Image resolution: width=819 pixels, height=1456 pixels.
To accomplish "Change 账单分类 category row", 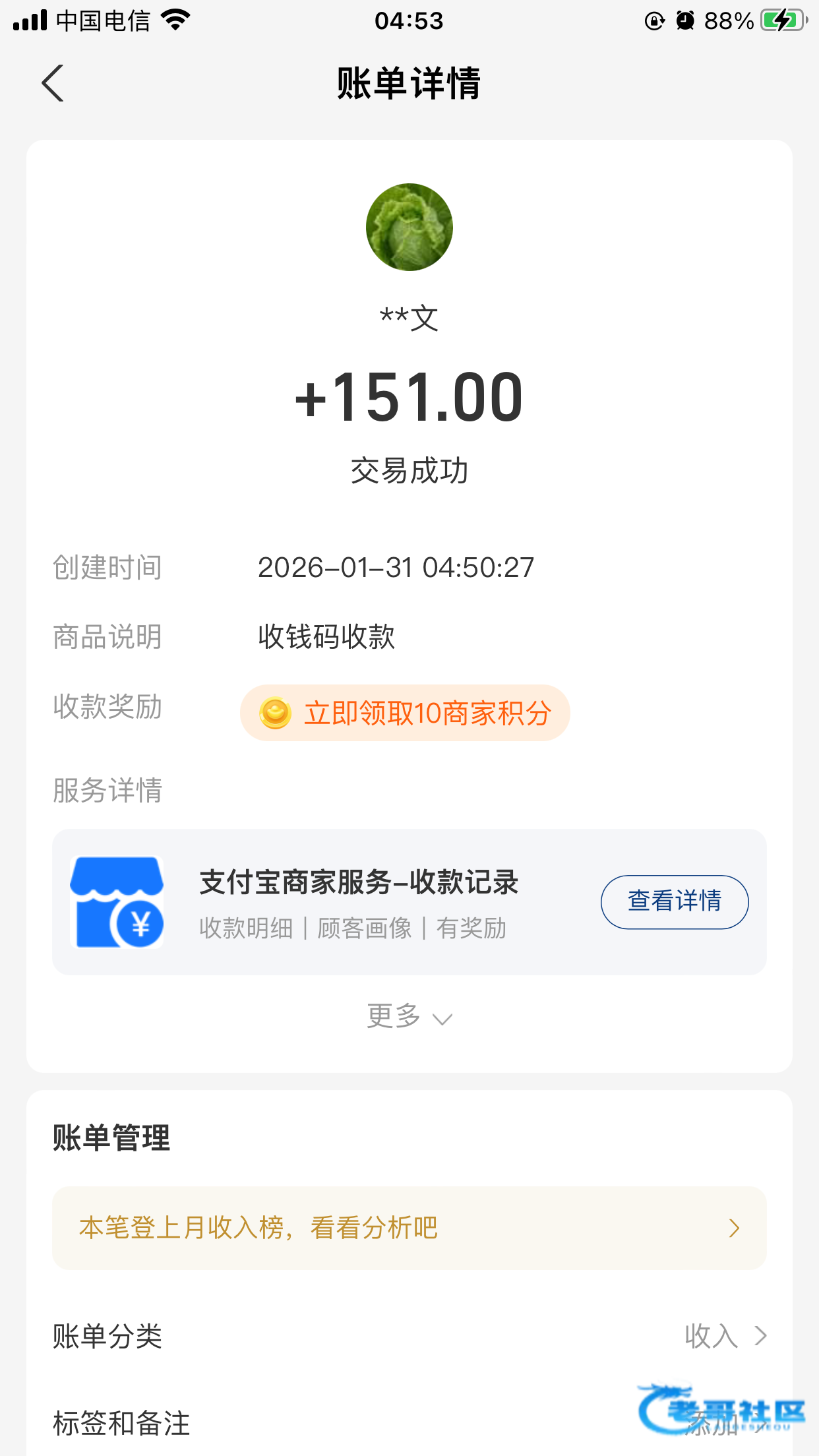I will (409, 1337).
